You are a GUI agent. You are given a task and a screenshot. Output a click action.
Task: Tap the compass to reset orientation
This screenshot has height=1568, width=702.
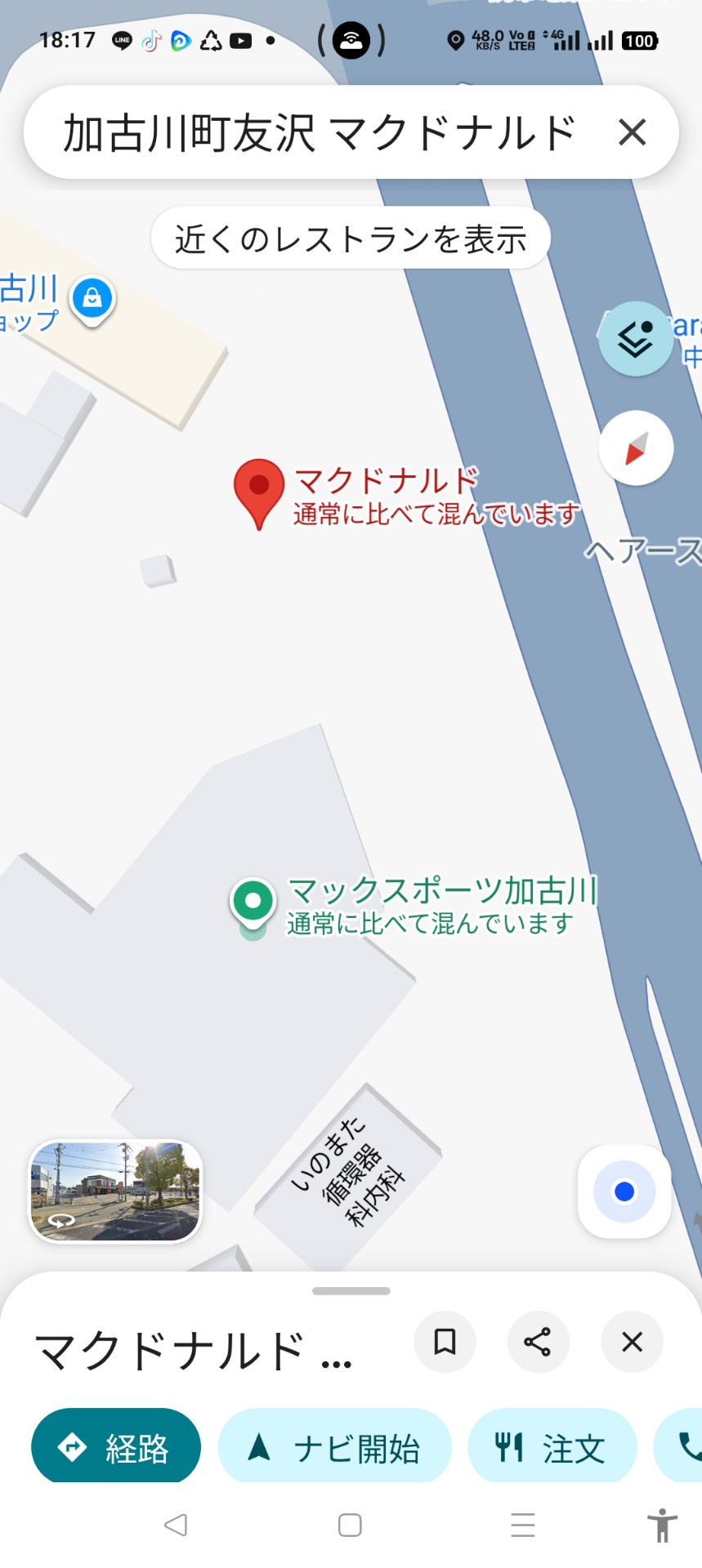pyautogui.click(x=636, y=448)
